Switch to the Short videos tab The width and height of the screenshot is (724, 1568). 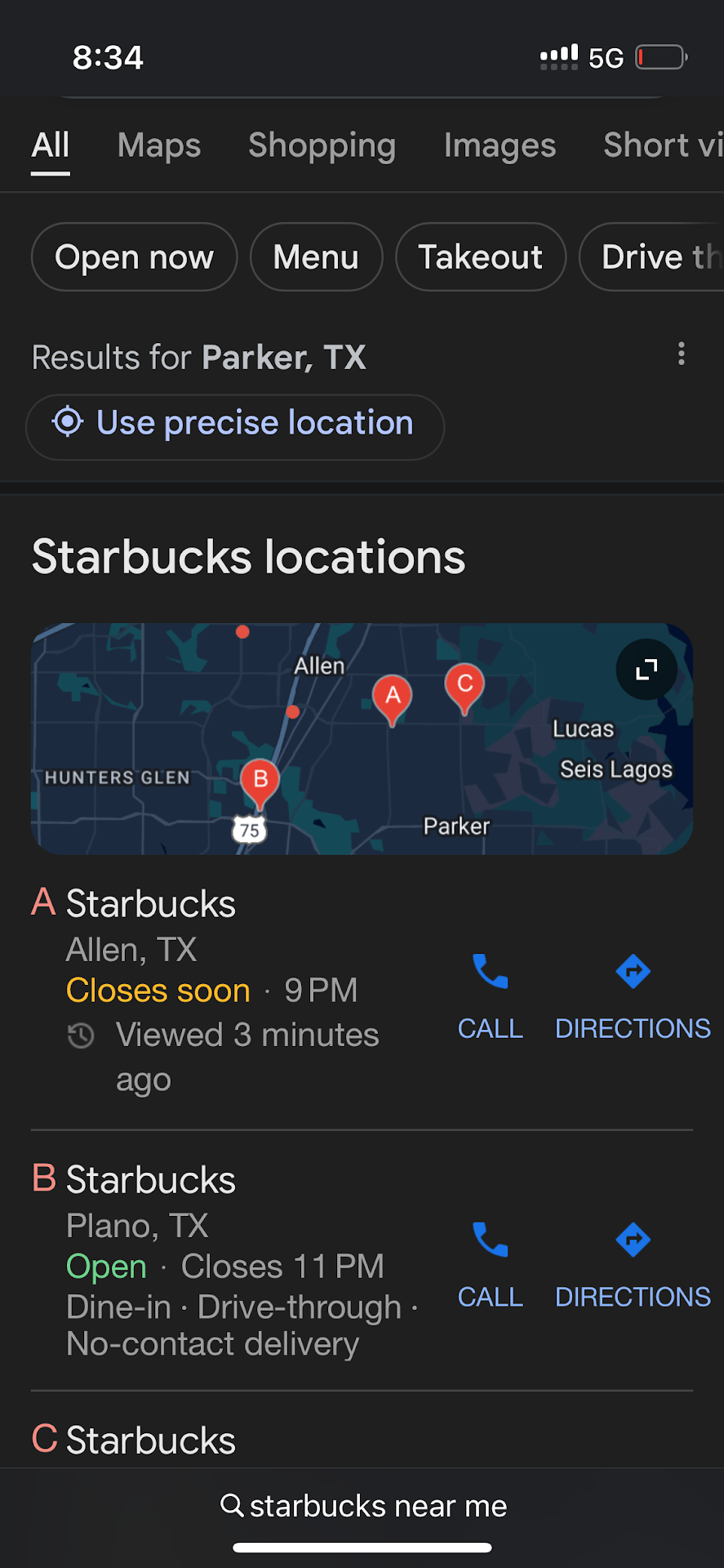click(x=661, y=145)
